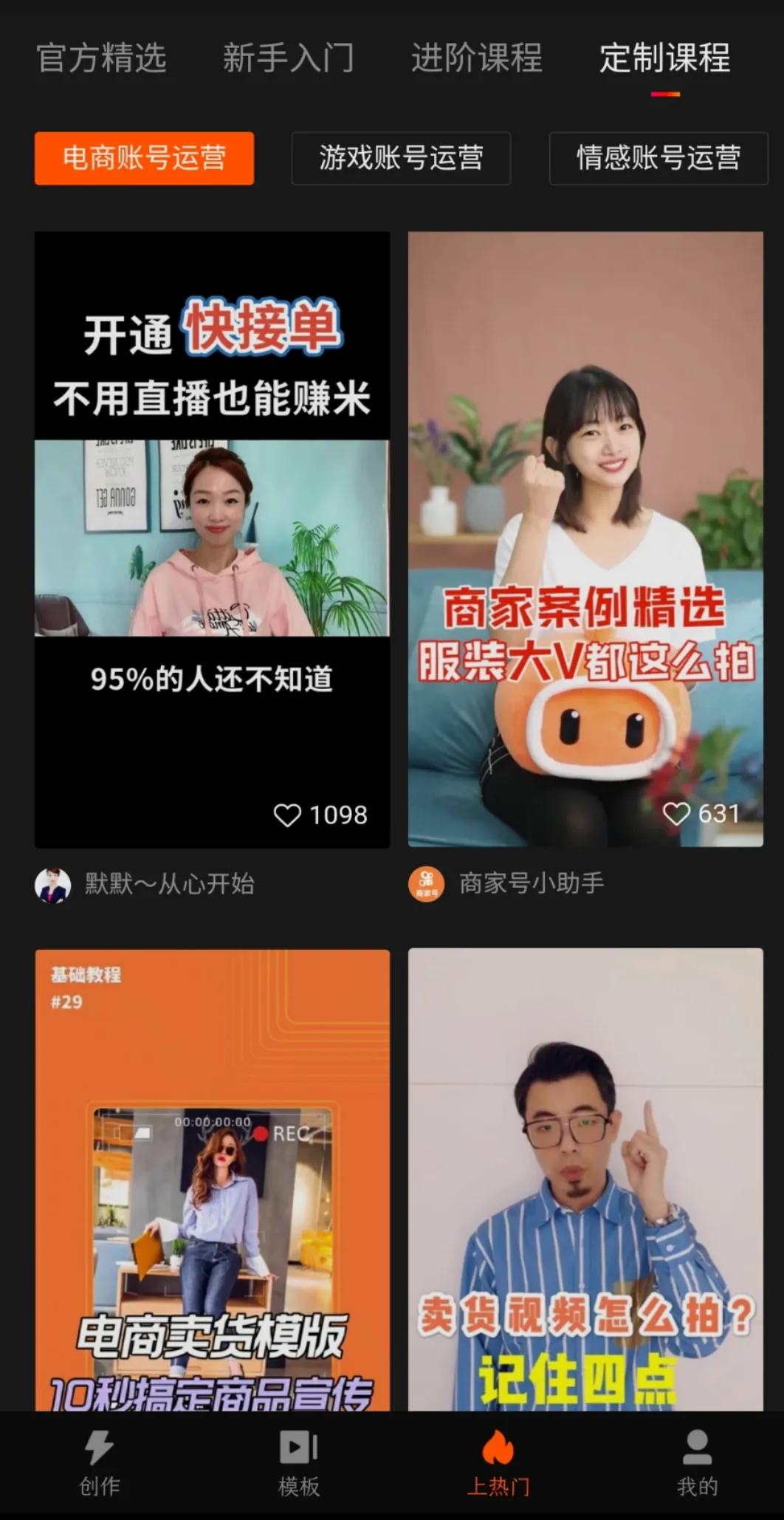Open the 商家案例精选 video thumbnail
This screenshot has width=784, height=1520.
click(x=585, y=539)
